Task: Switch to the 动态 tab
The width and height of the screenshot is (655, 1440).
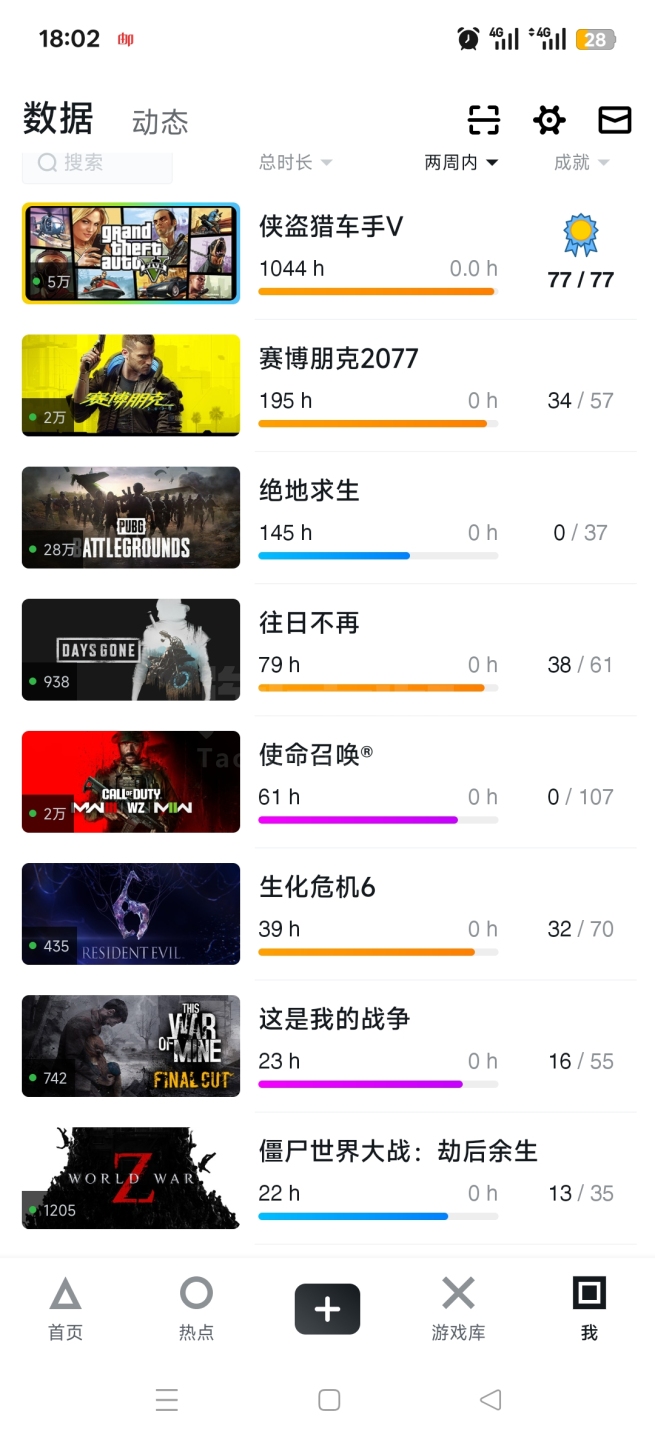Action: (x=160, y=122)
